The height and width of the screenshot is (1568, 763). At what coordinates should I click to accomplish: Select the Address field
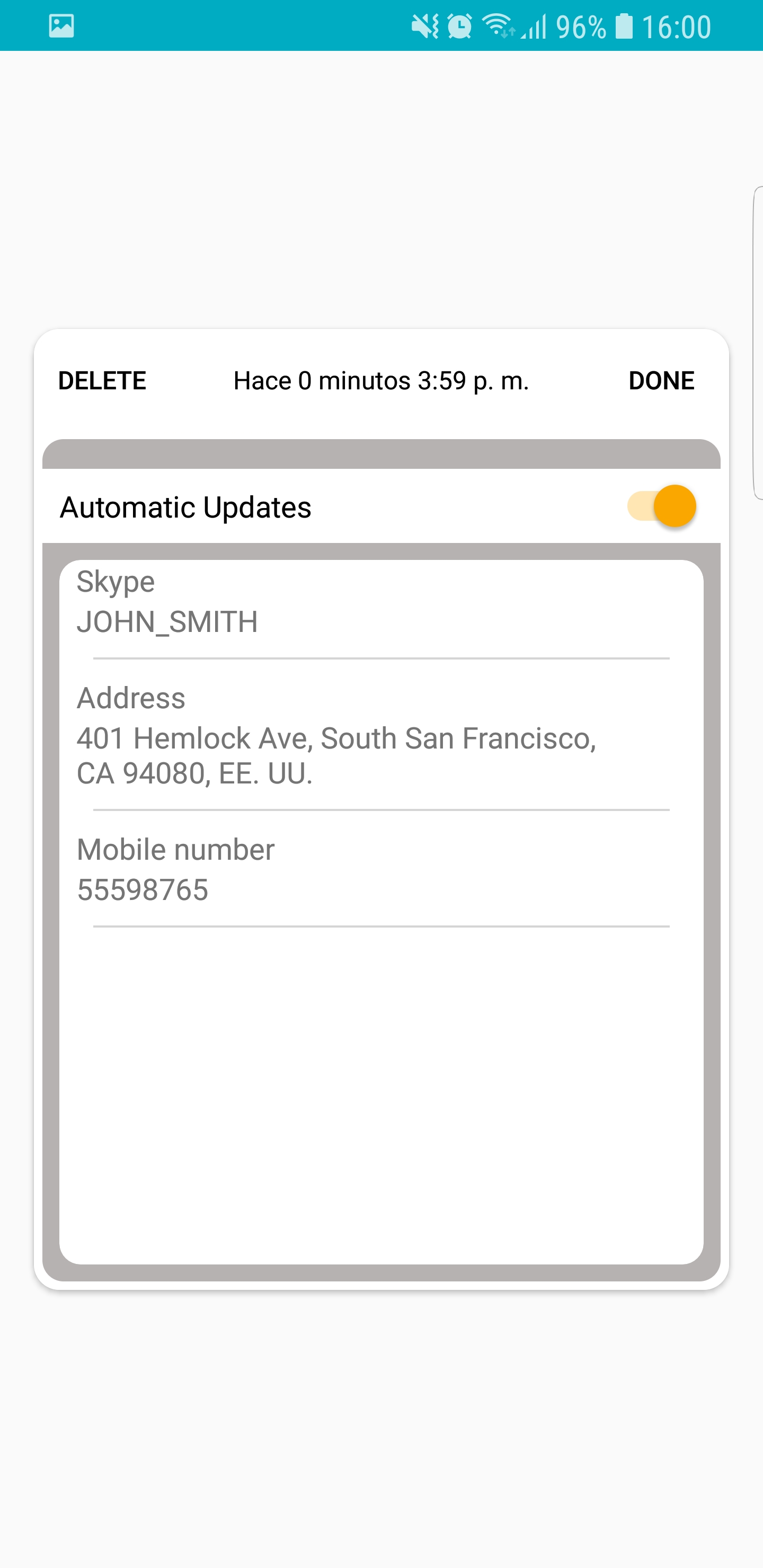click(x=380, y=736)
